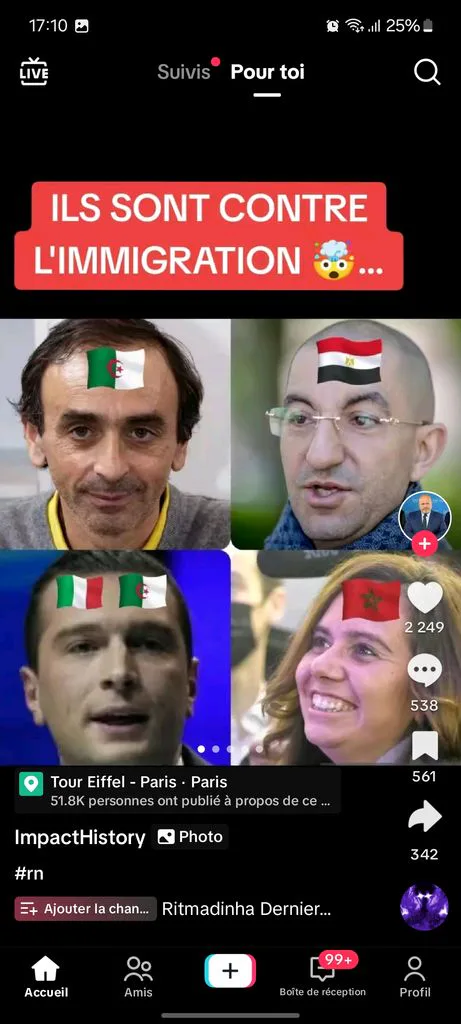Screen dimensions: 461x1024
Task: Open the spinning sound disc
Action: point(424,907)
